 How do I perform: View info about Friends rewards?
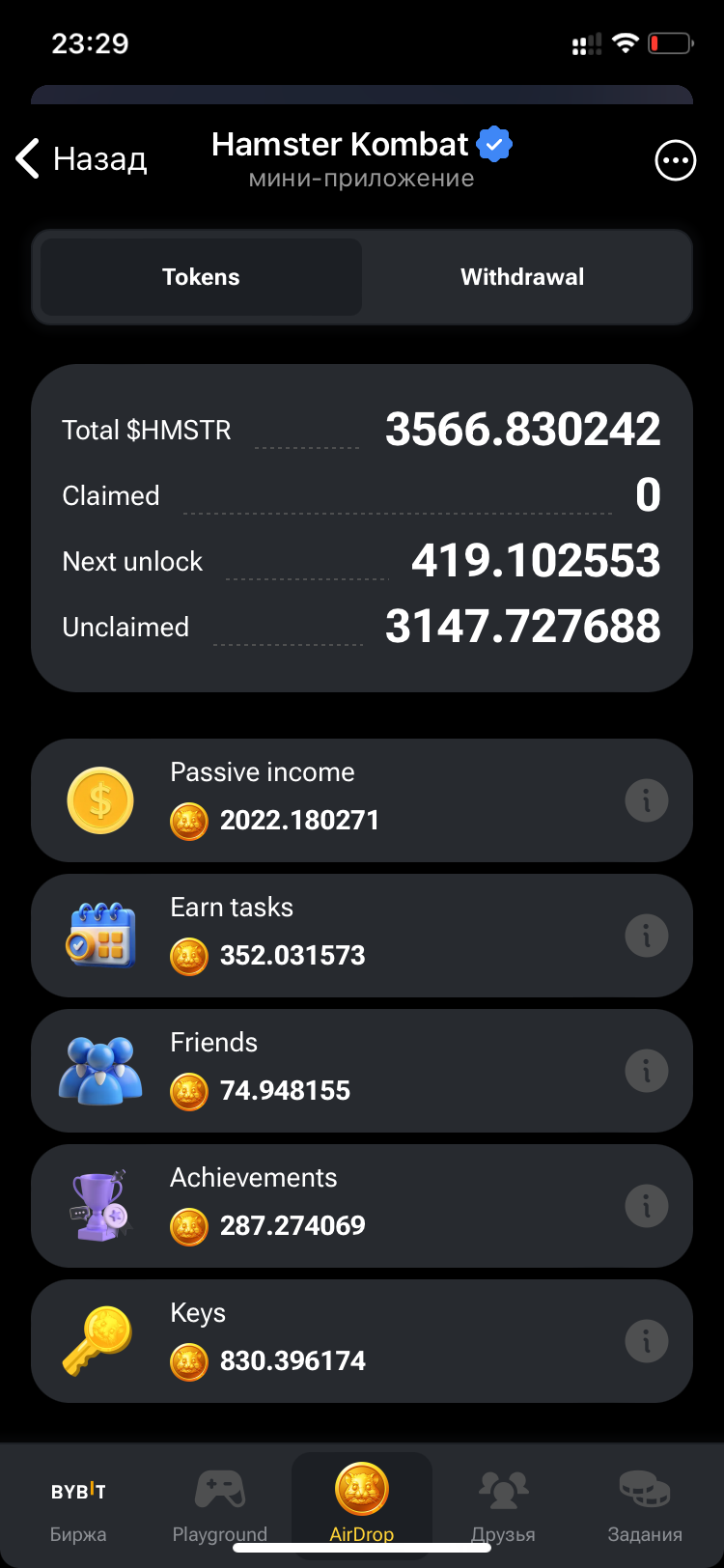click(646, 1071)
